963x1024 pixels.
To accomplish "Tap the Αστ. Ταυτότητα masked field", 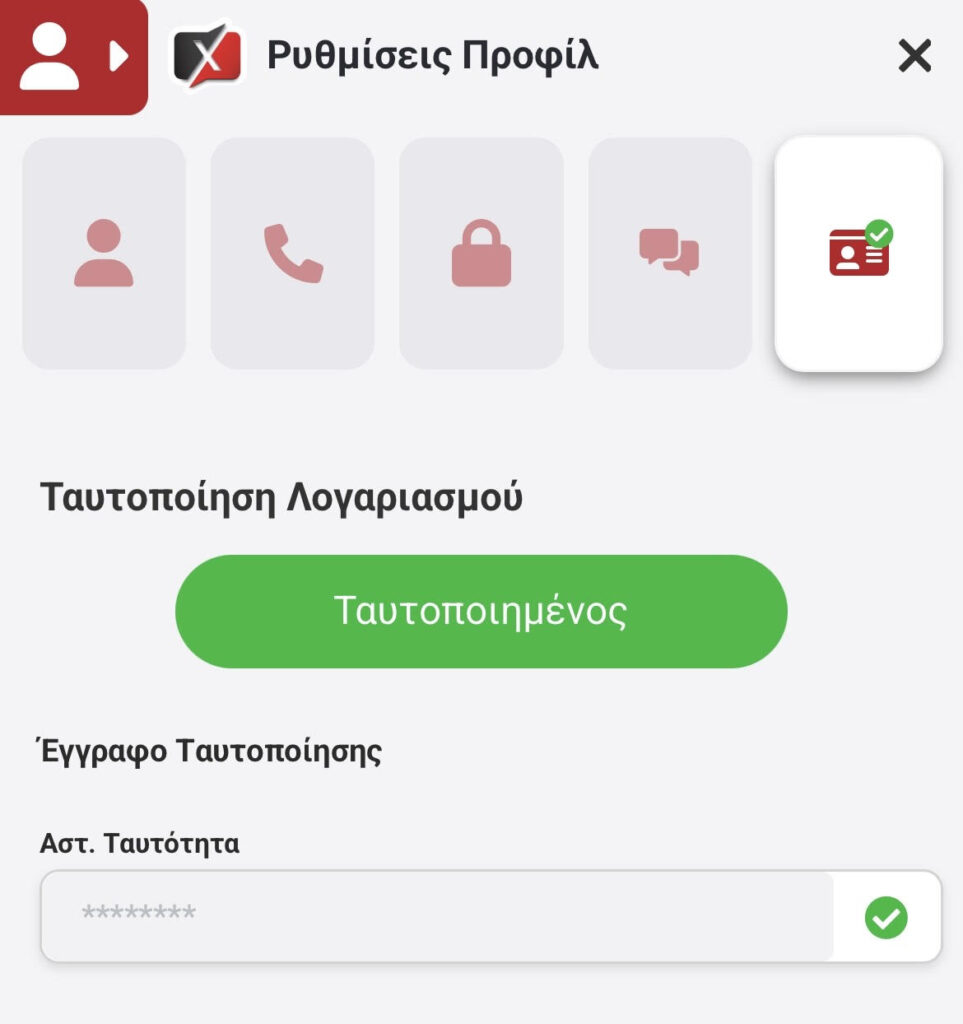I will (437, 916).
